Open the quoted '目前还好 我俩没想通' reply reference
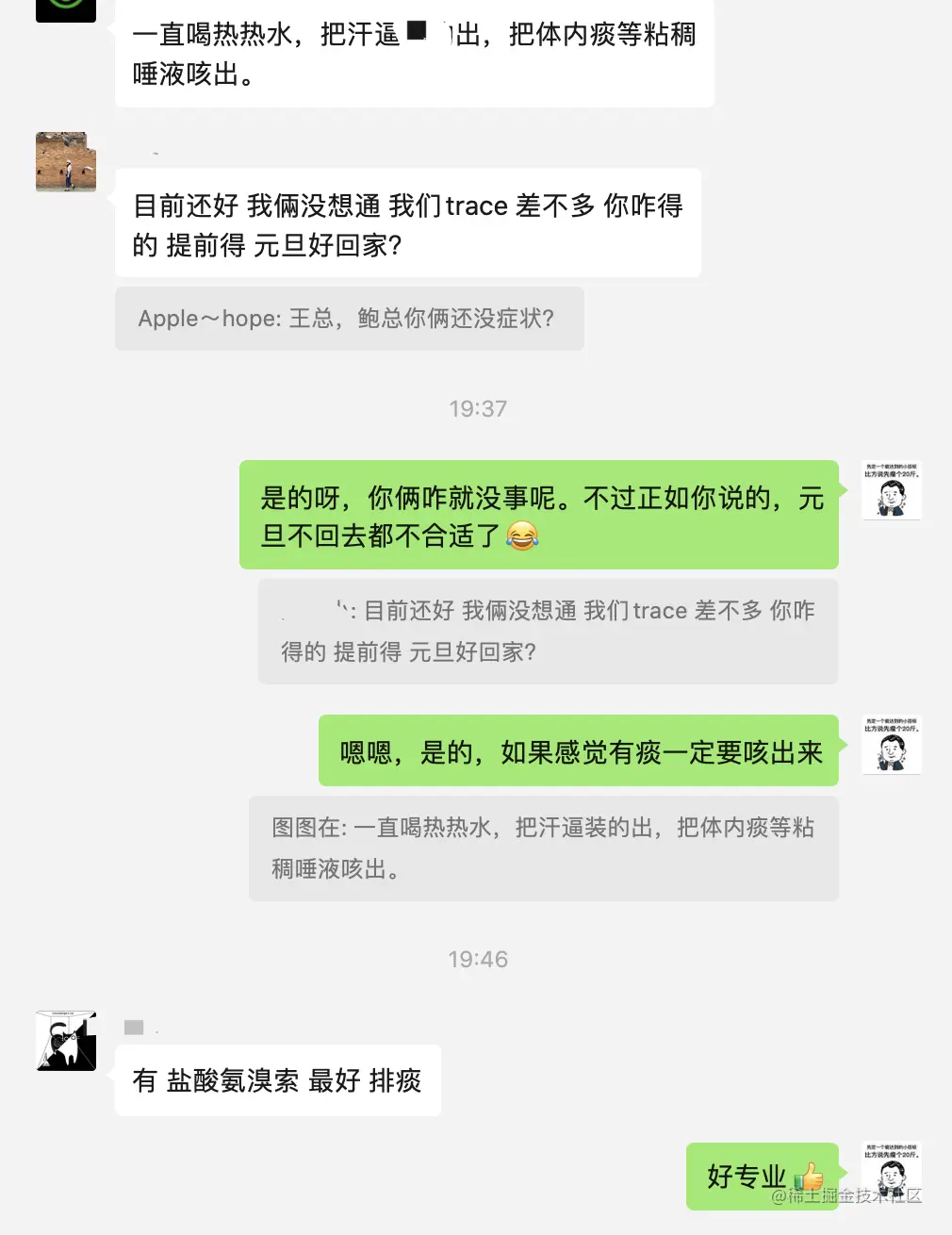Viewport: 952px width, 1235px height. (x=548, y=631)
